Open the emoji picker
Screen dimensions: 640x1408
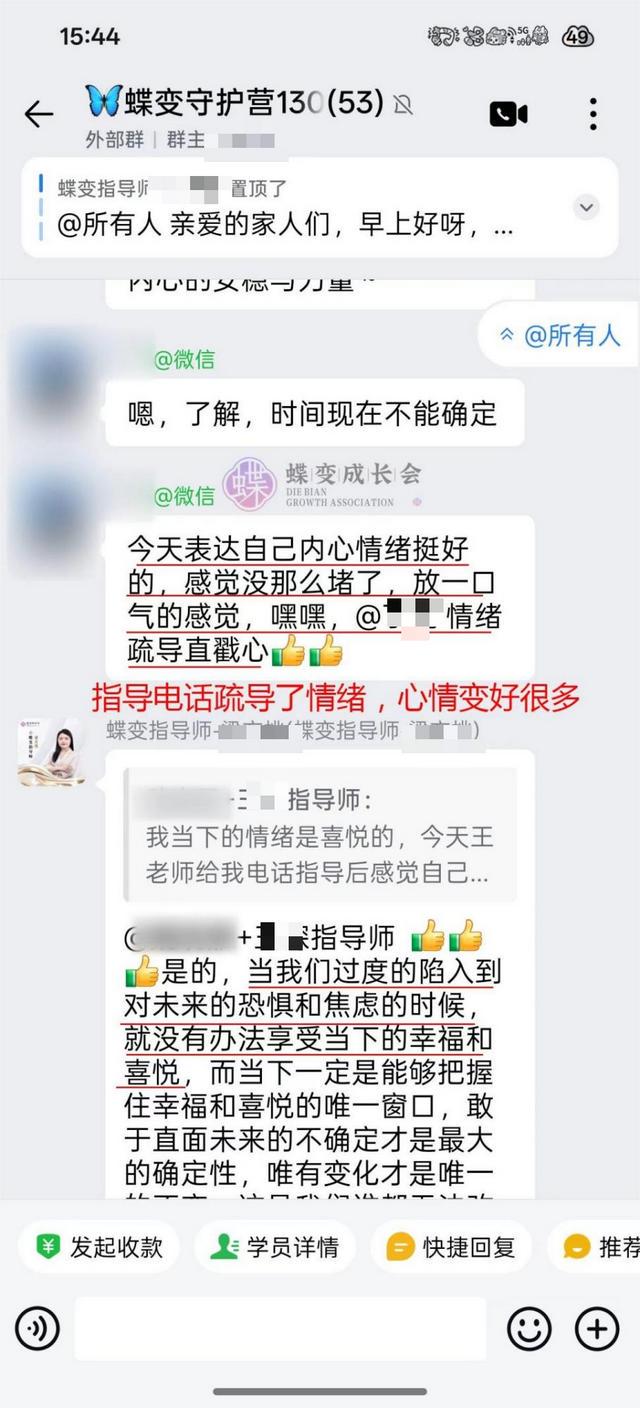coord(529,1329)
